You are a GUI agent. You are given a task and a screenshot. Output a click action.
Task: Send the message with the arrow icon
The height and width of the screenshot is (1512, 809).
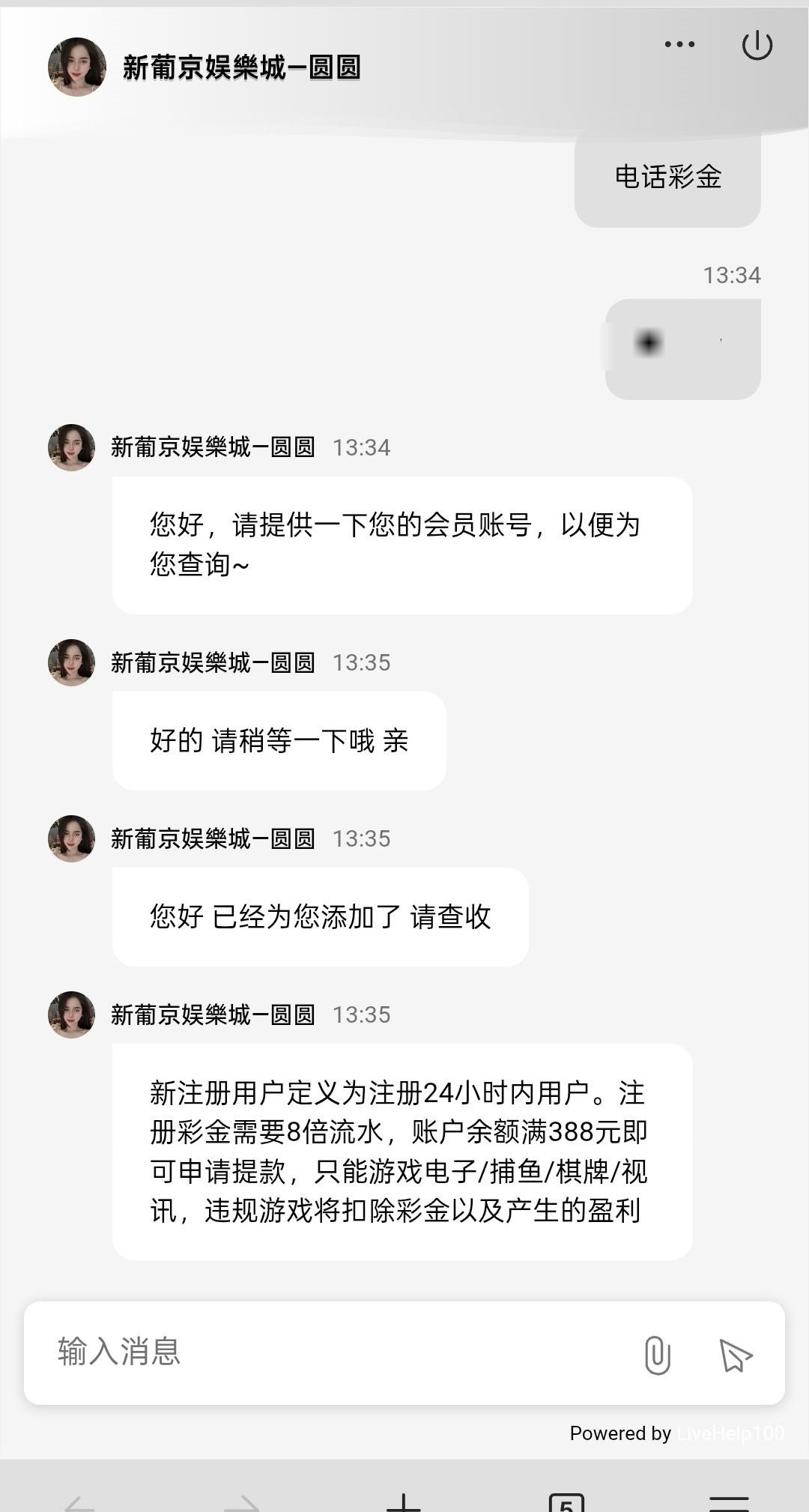(x=735, y=1355)
